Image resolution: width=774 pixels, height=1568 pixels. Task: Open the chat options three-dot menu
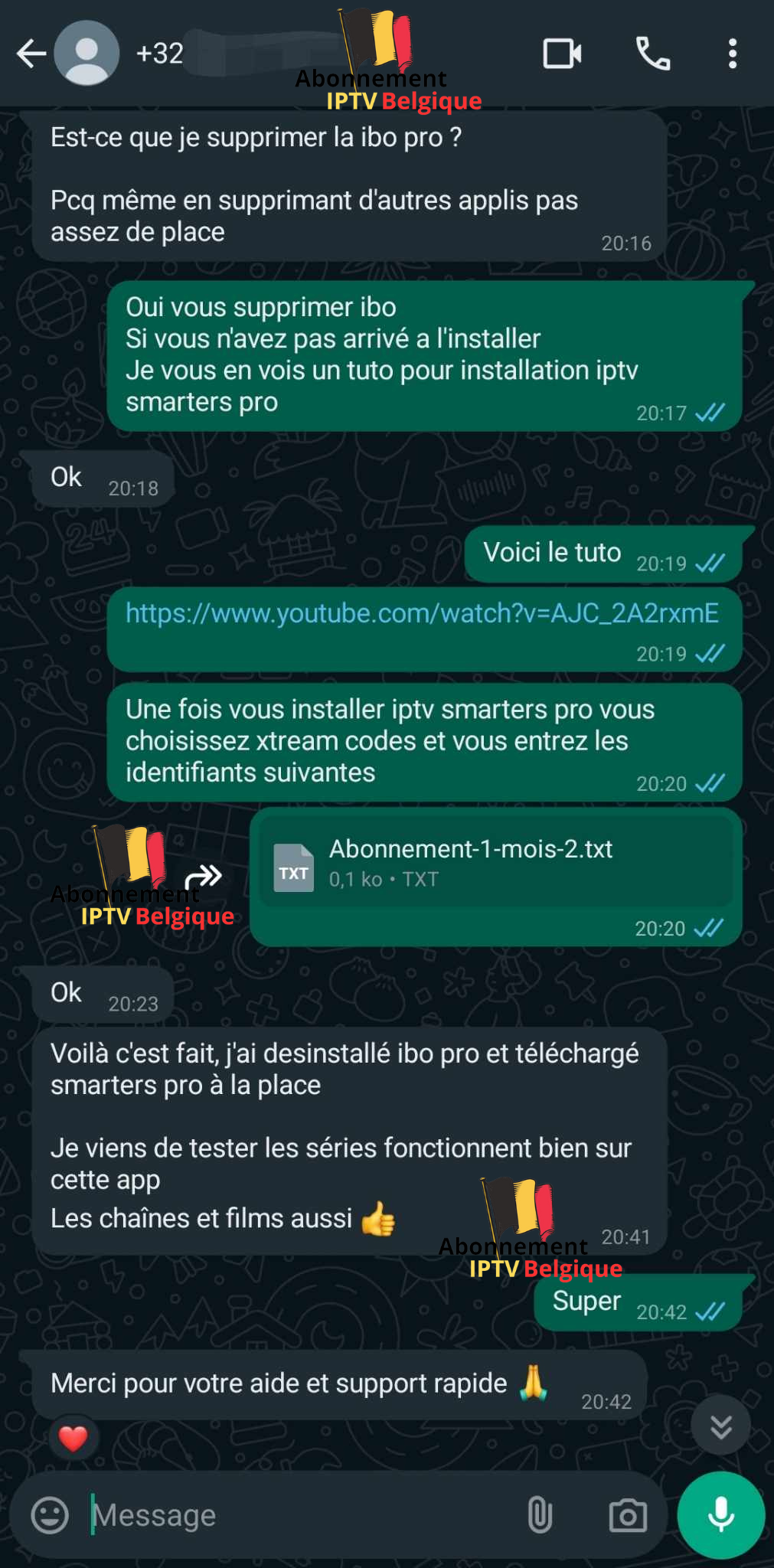733,54
